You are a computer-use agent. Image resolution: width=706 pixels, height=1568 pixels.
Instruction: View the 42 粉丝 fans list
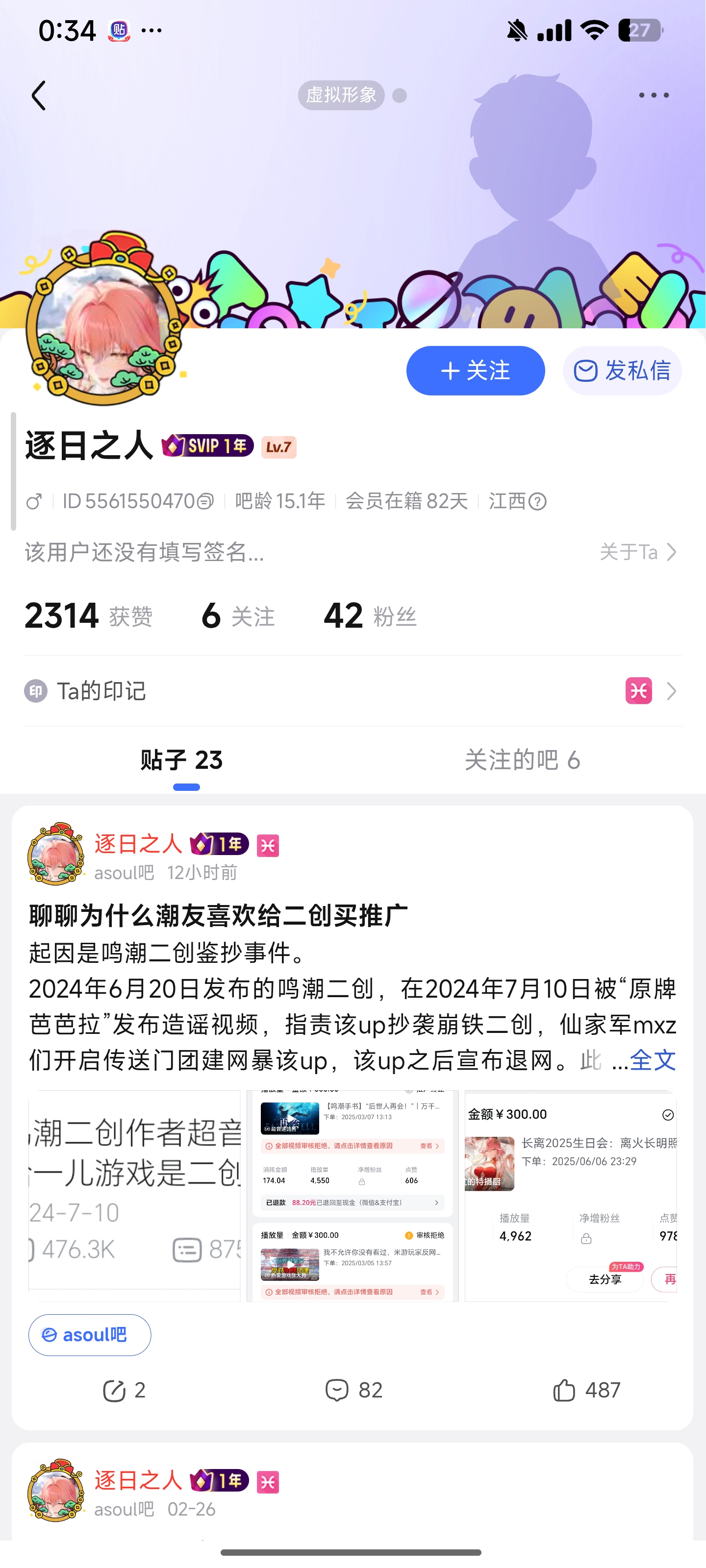pos(370,616)
